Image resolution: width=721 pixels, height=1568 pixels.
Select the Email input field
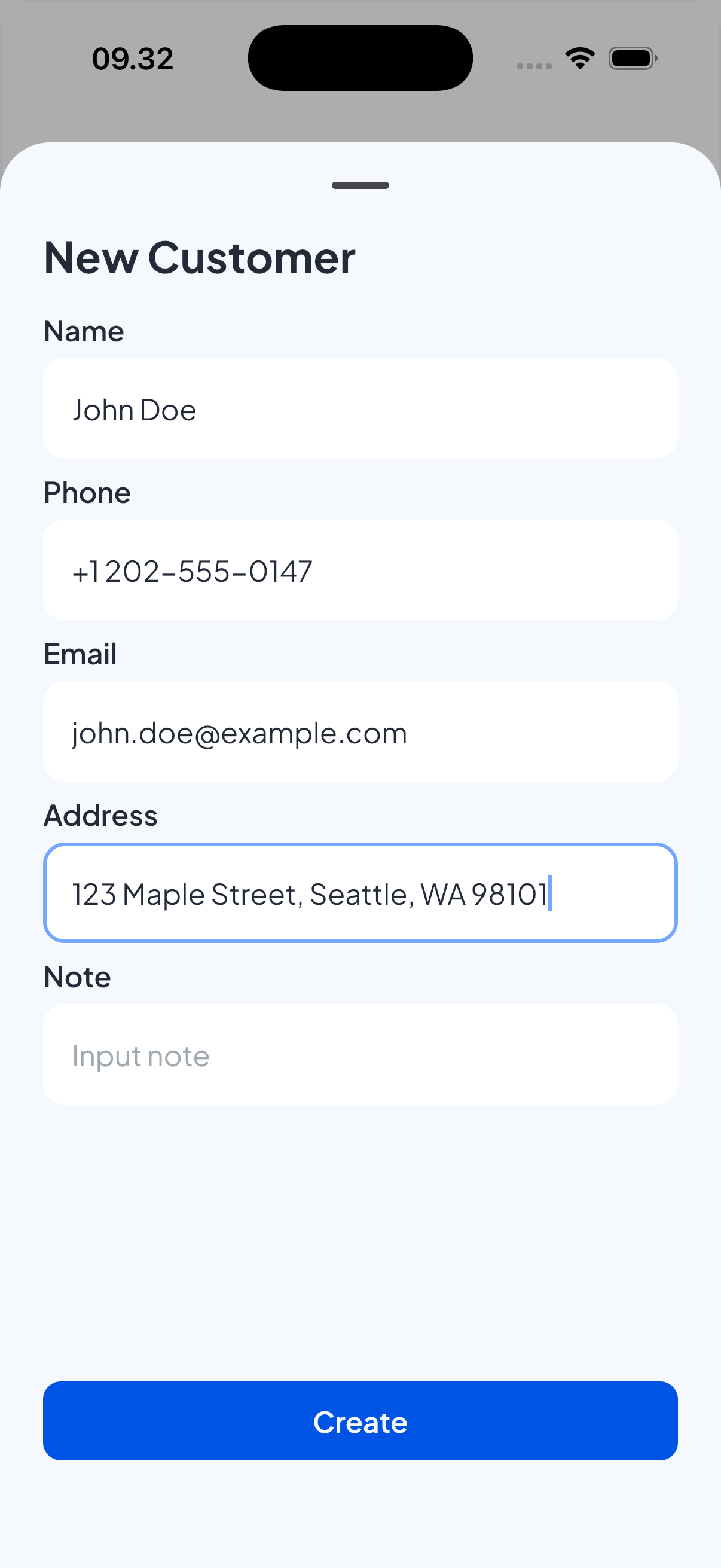click(360, 731)
